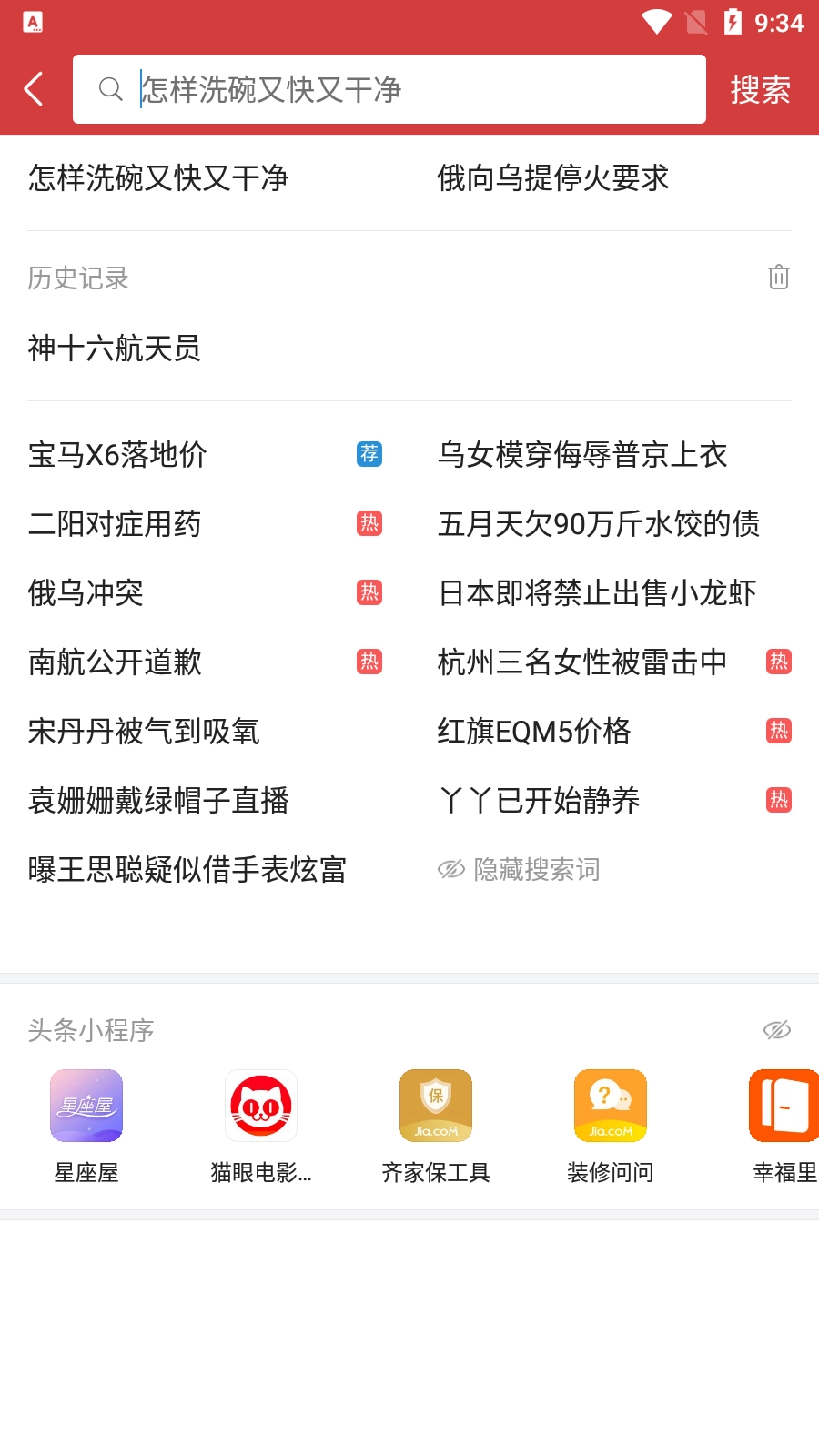This screenshot has width=819, height=1456.
Task: Launch 猫眼电影 mini program
Action: (261, 1125)
